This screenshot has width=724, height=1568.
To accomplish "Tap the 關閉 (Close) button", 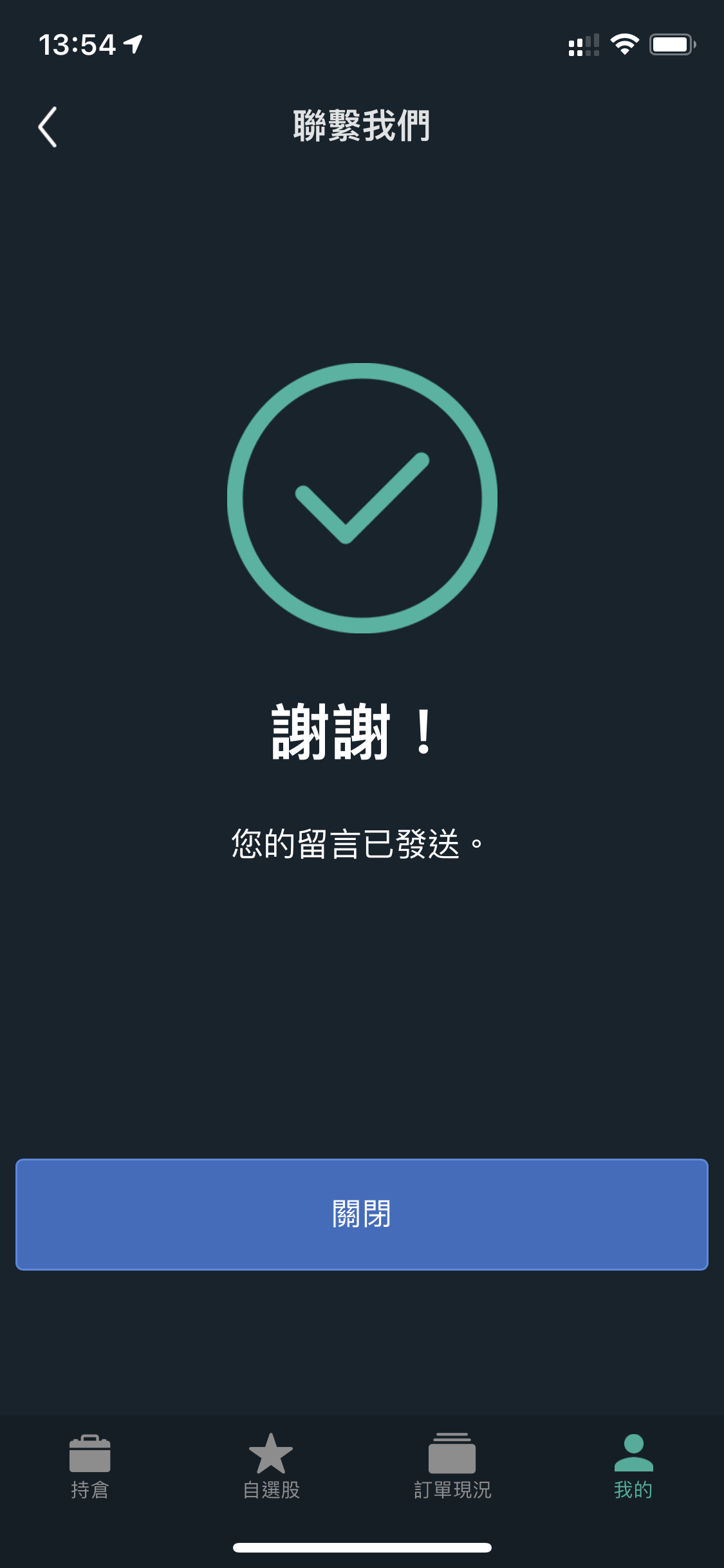I will point(362,1214).
